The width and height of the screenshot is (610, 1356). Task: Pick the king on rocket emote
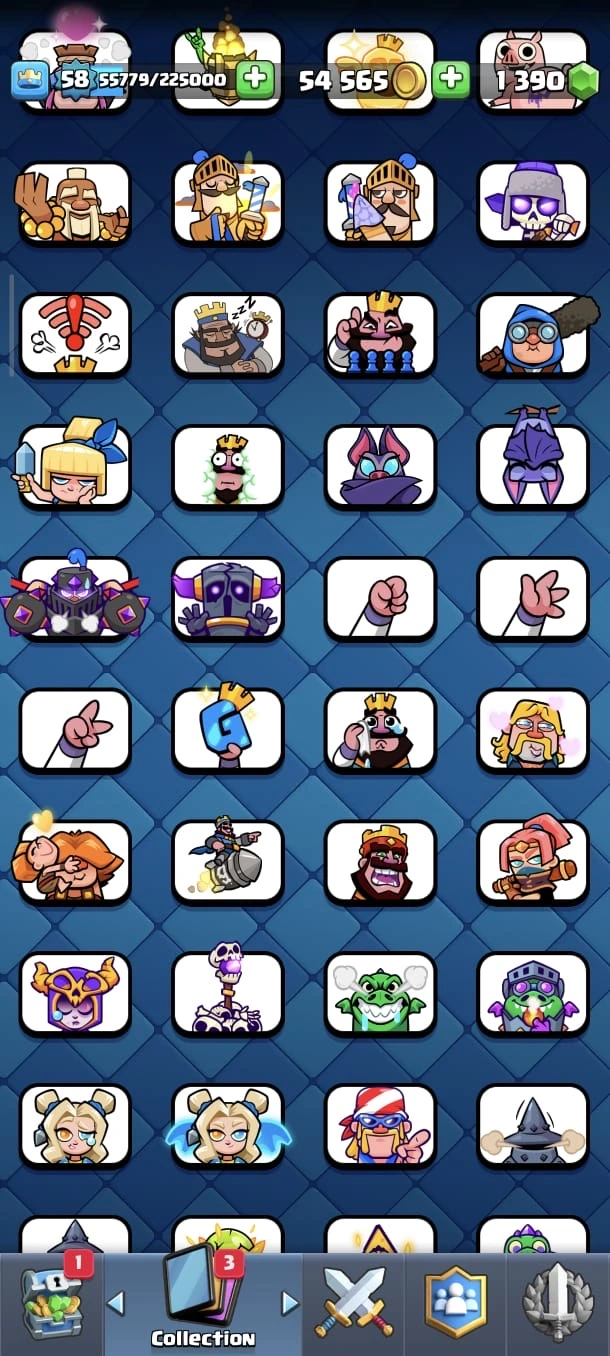pos(228,862)
